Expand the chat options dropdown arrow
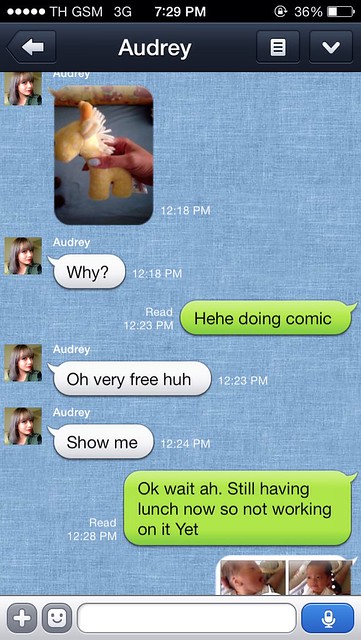Viewport: 361px width, 640px height. click(331, 47)
